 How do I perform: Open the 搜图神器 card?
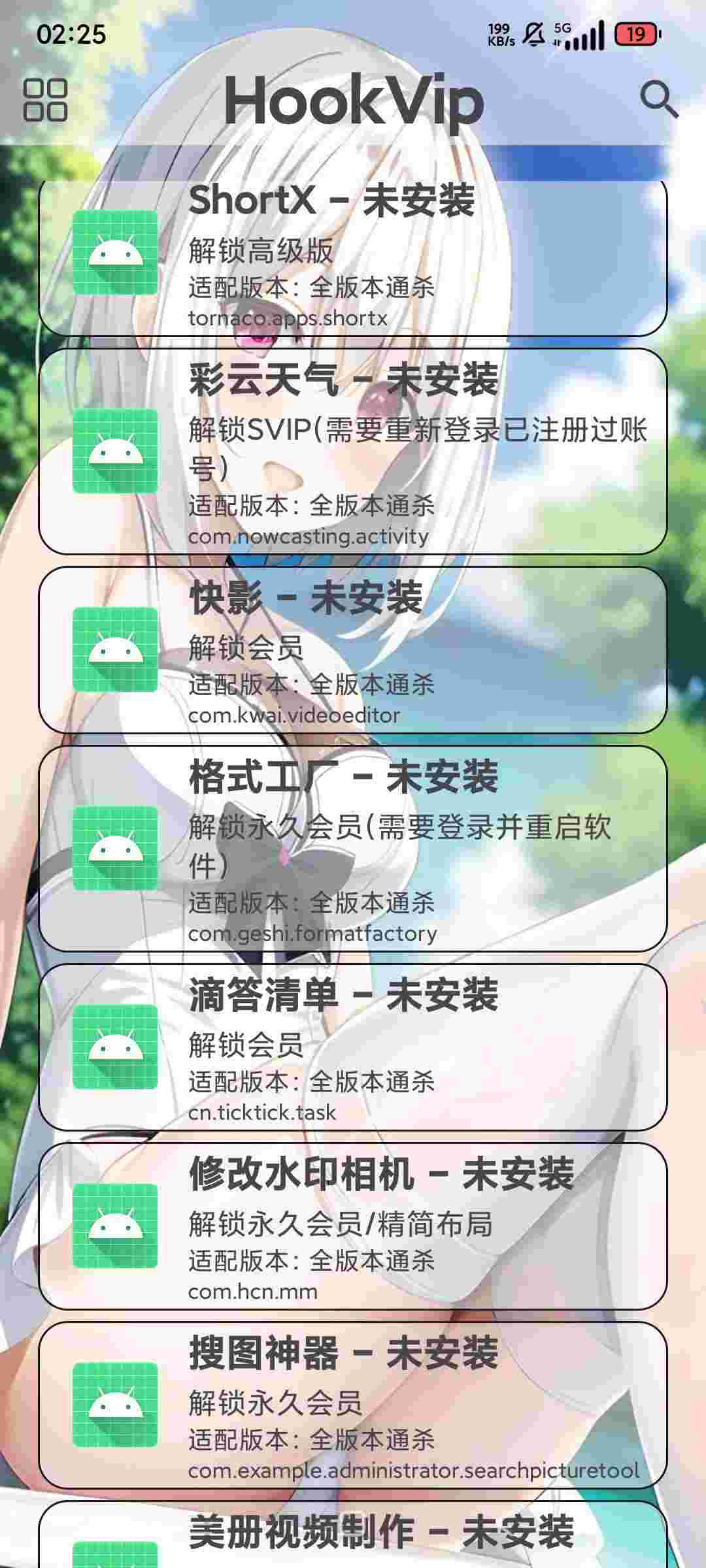(x=353, y=1405)
